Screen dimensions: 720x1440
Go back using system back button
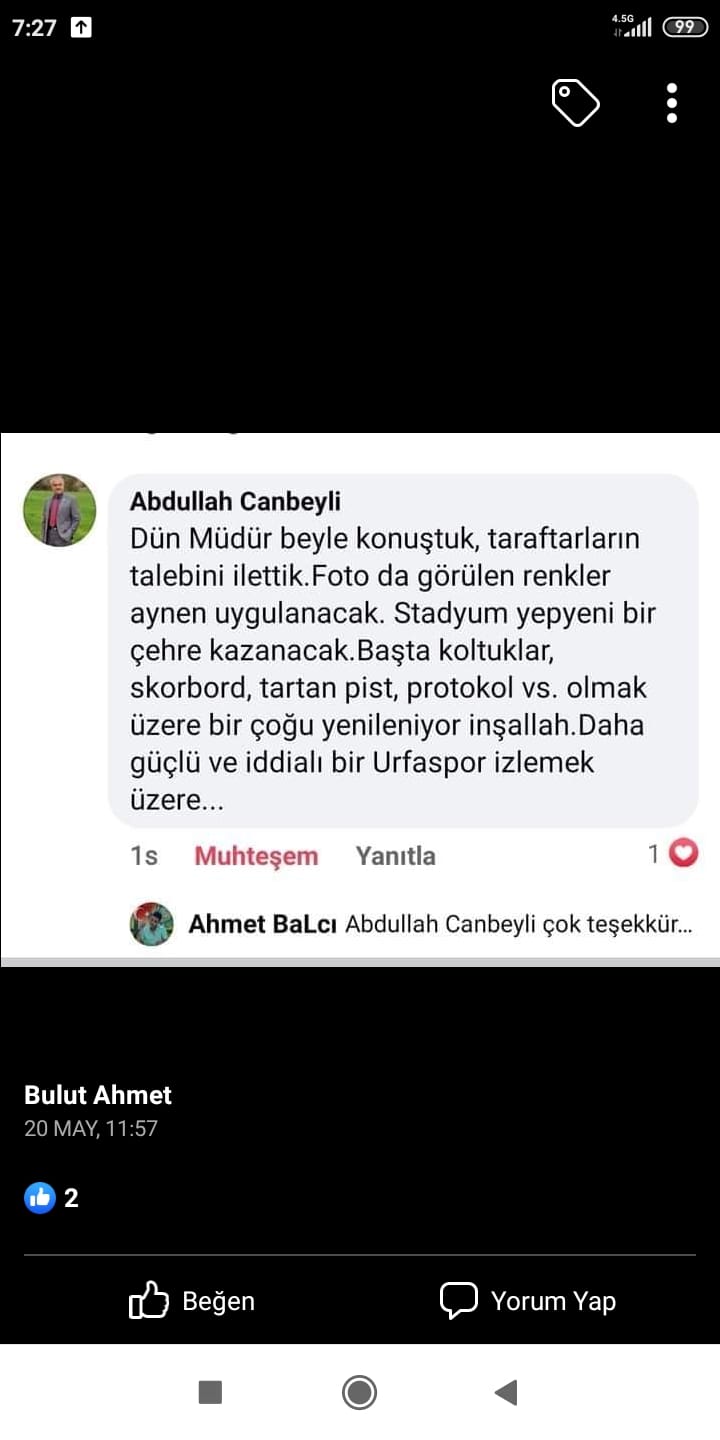coord(506,1392)
